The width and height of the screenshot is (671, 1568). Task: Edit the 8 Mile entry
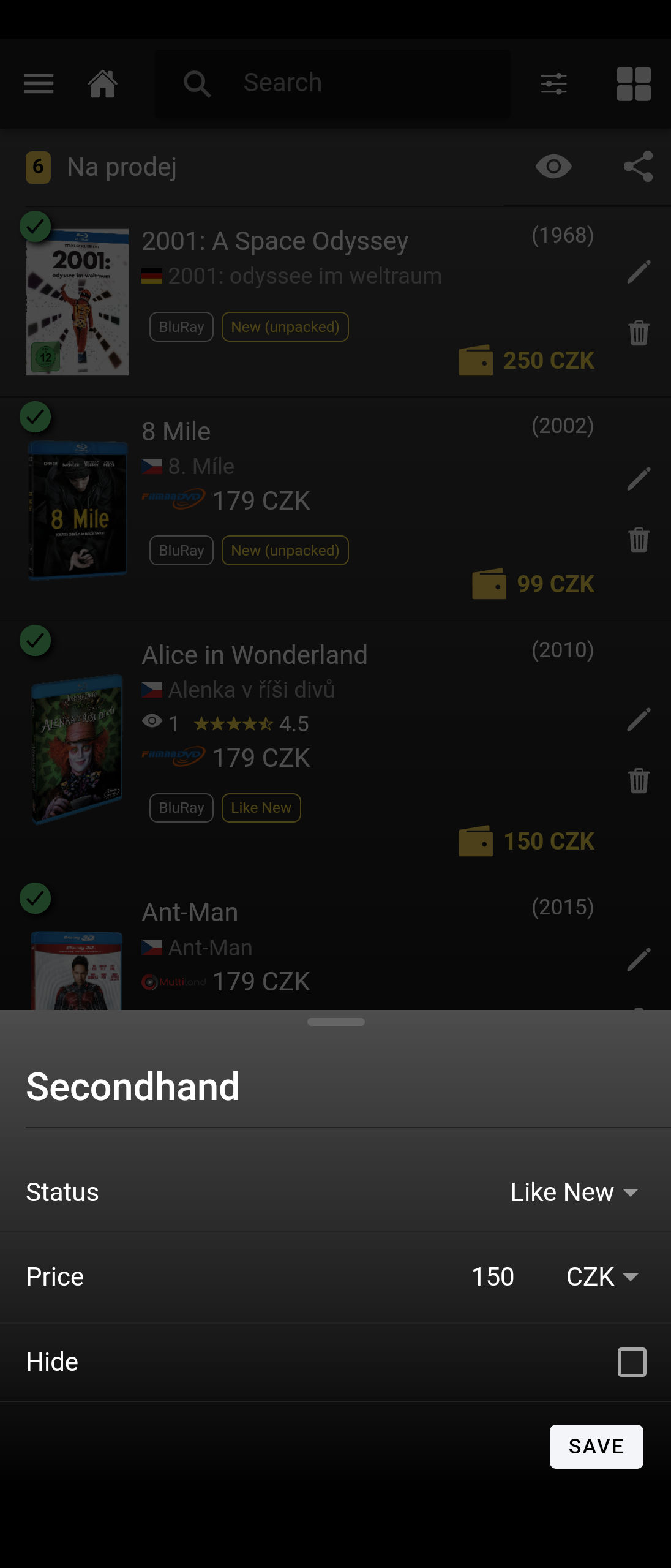638,479
